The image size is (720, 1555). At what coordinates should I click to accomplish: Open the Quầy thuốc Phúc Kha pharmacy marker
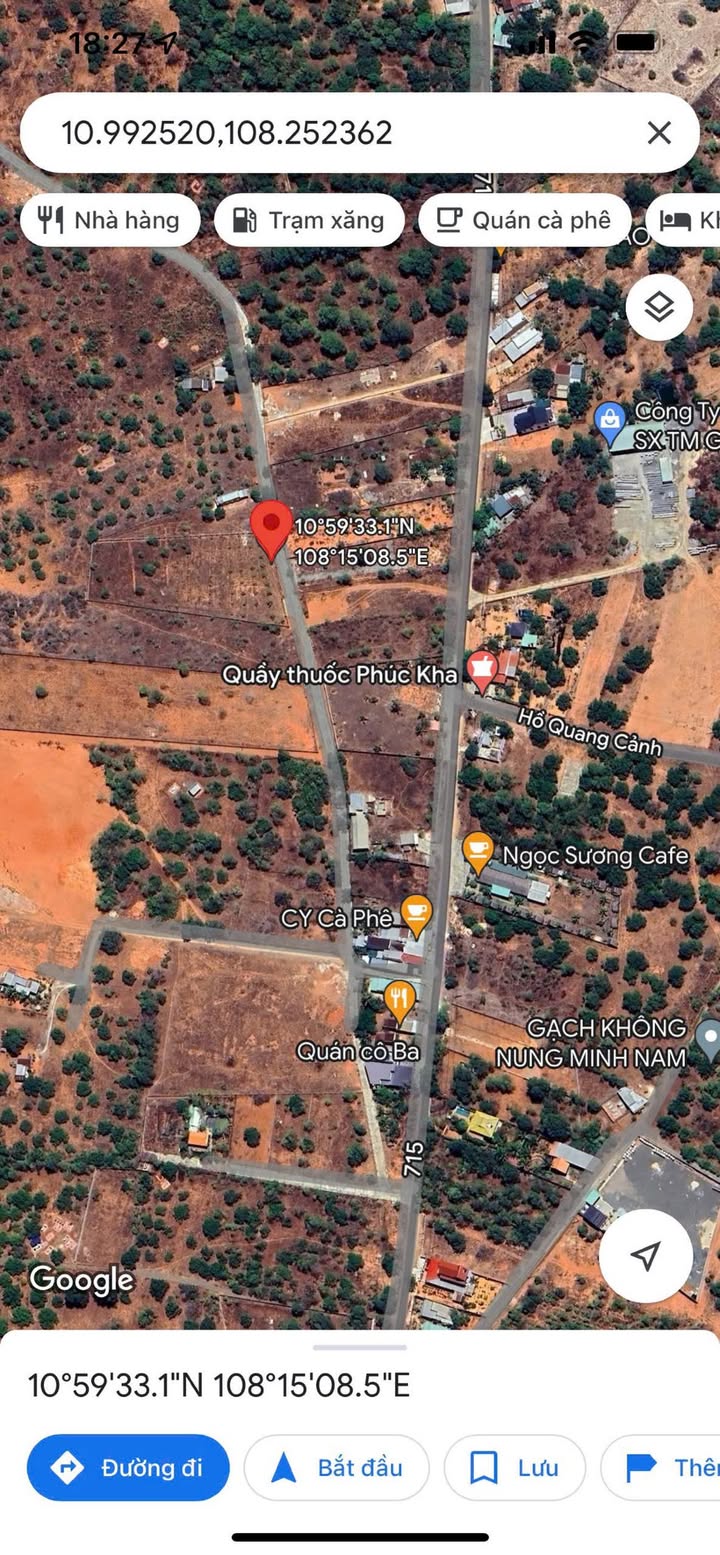483,671
